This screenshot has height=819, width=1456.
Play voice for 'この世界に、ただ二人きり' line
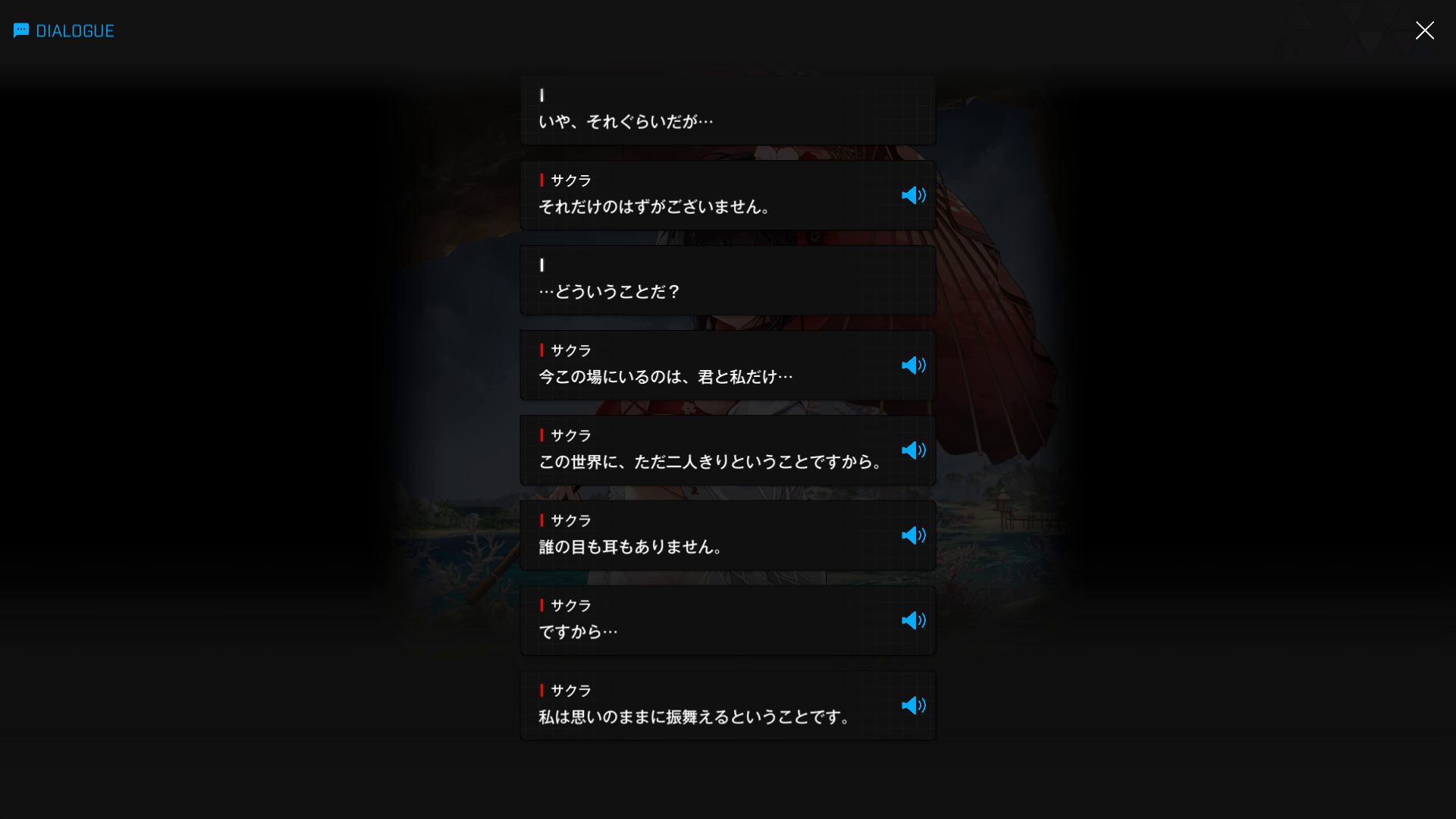tap(913, 450)
